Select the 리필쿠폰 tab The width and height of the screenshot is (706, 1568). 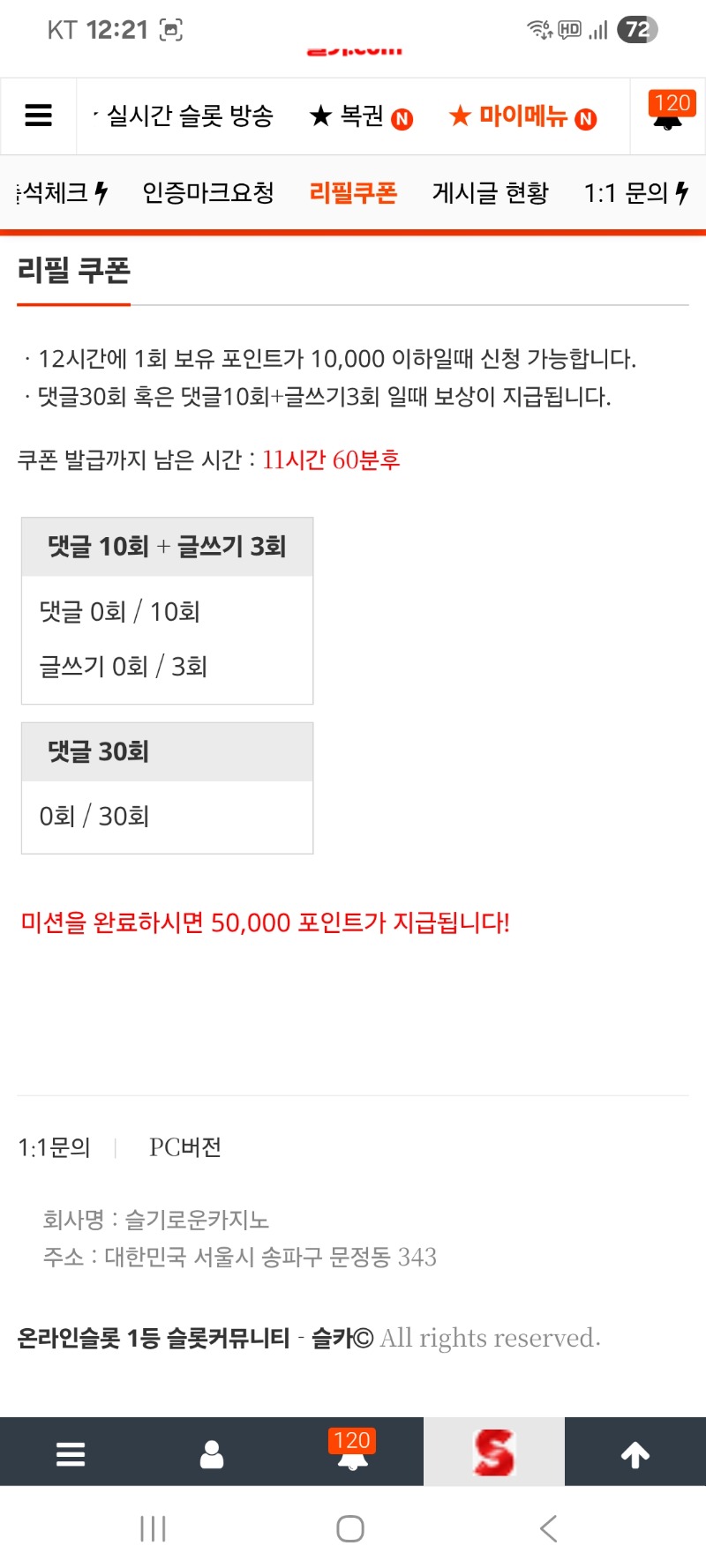[353, 192]
